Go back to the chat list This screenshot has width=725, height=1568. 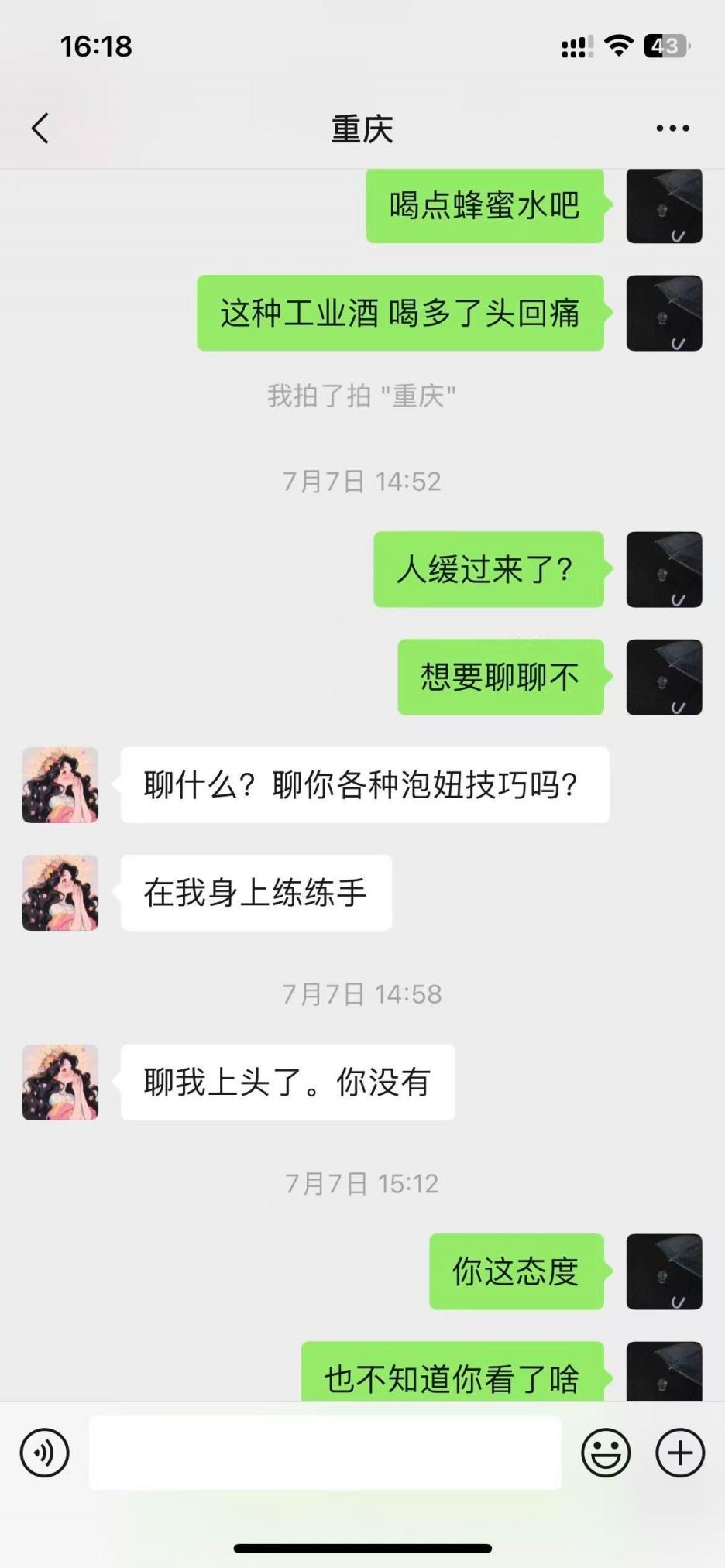point(40,129)
